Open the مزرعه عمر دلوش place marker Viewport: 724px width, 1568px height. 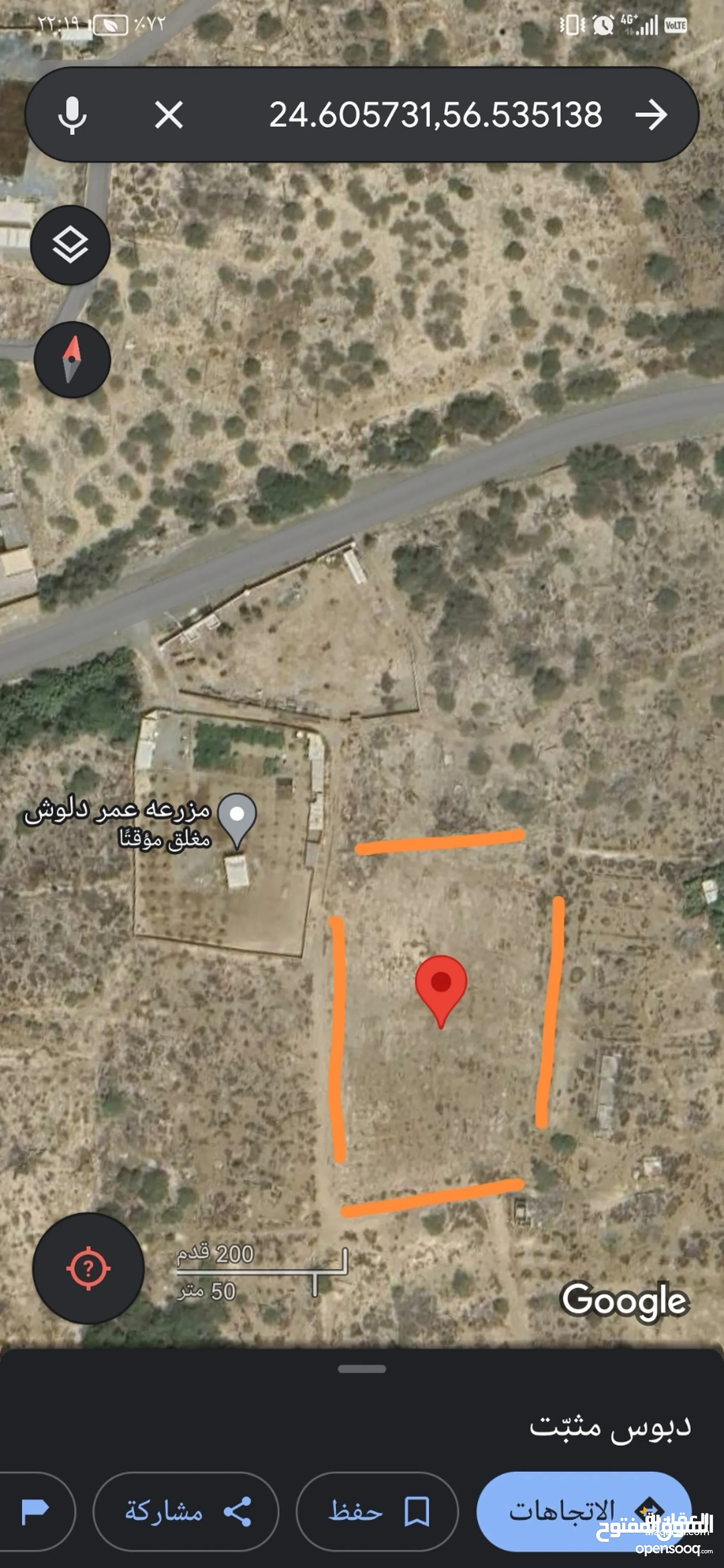point(237,819)
